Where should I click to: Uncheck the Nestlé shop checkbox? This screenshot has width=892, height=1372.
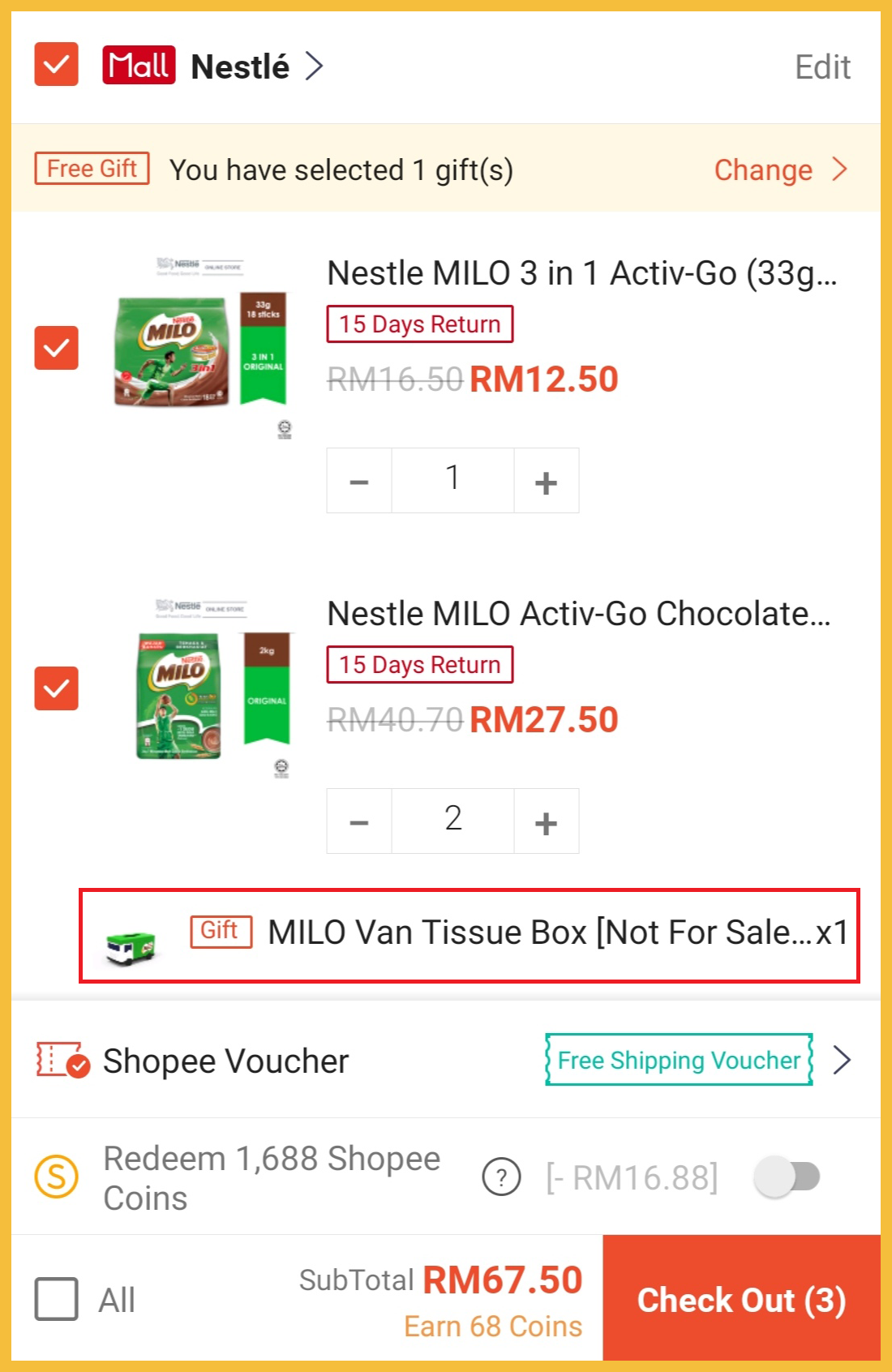56,64
